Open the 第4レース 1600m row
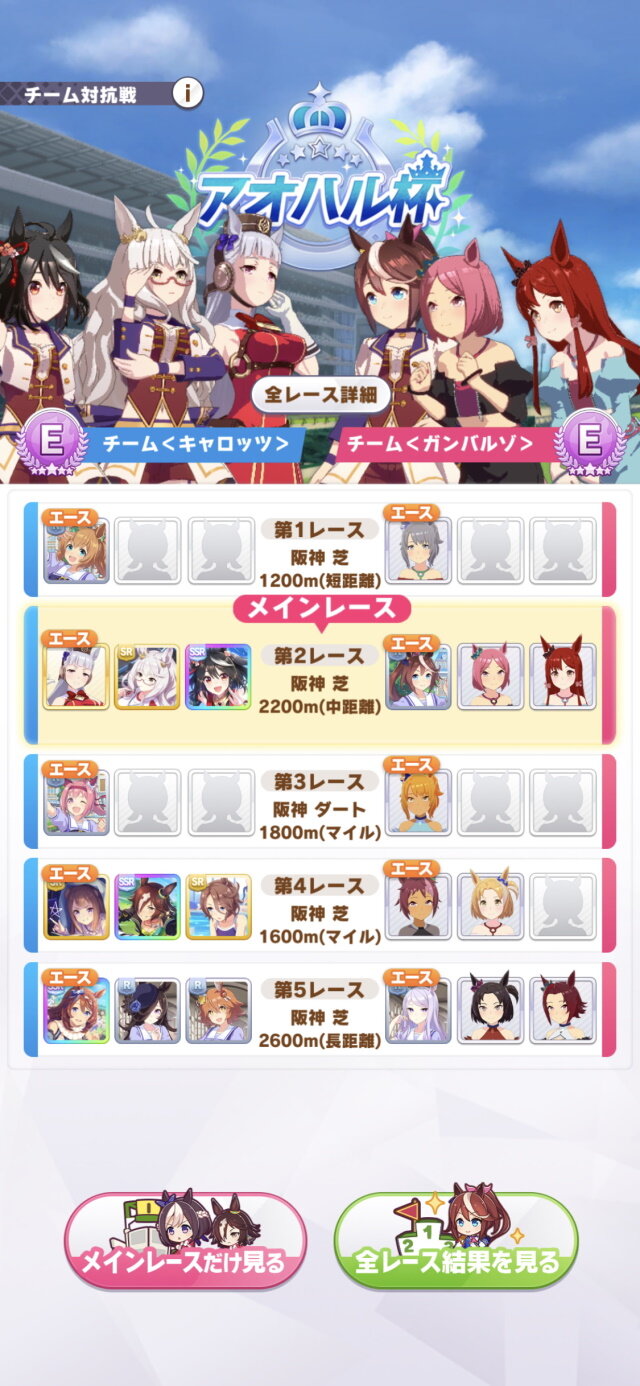640x1386 pixels. click(x=319, y=908)
